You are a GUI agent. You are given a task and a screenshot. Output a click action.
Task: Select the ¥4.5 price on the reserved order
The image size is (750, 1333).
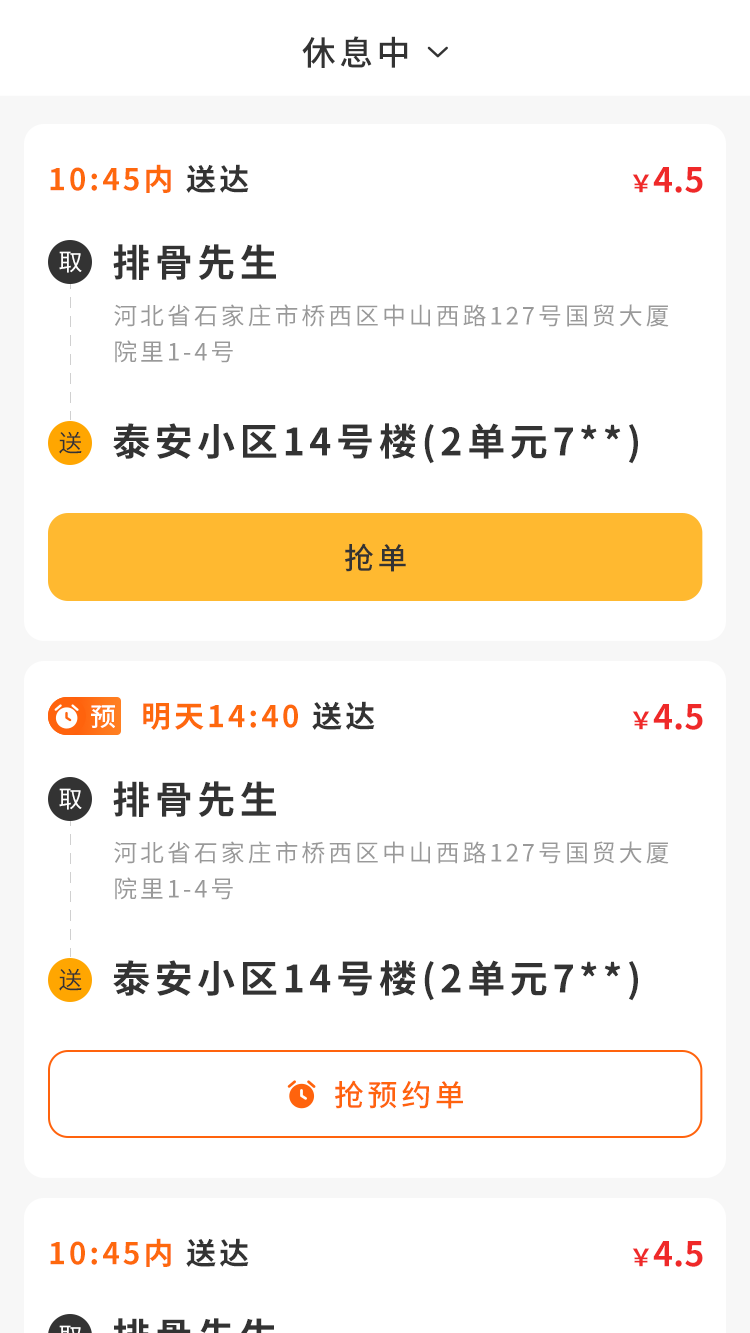pyautogui.click(x=671, y=716)
